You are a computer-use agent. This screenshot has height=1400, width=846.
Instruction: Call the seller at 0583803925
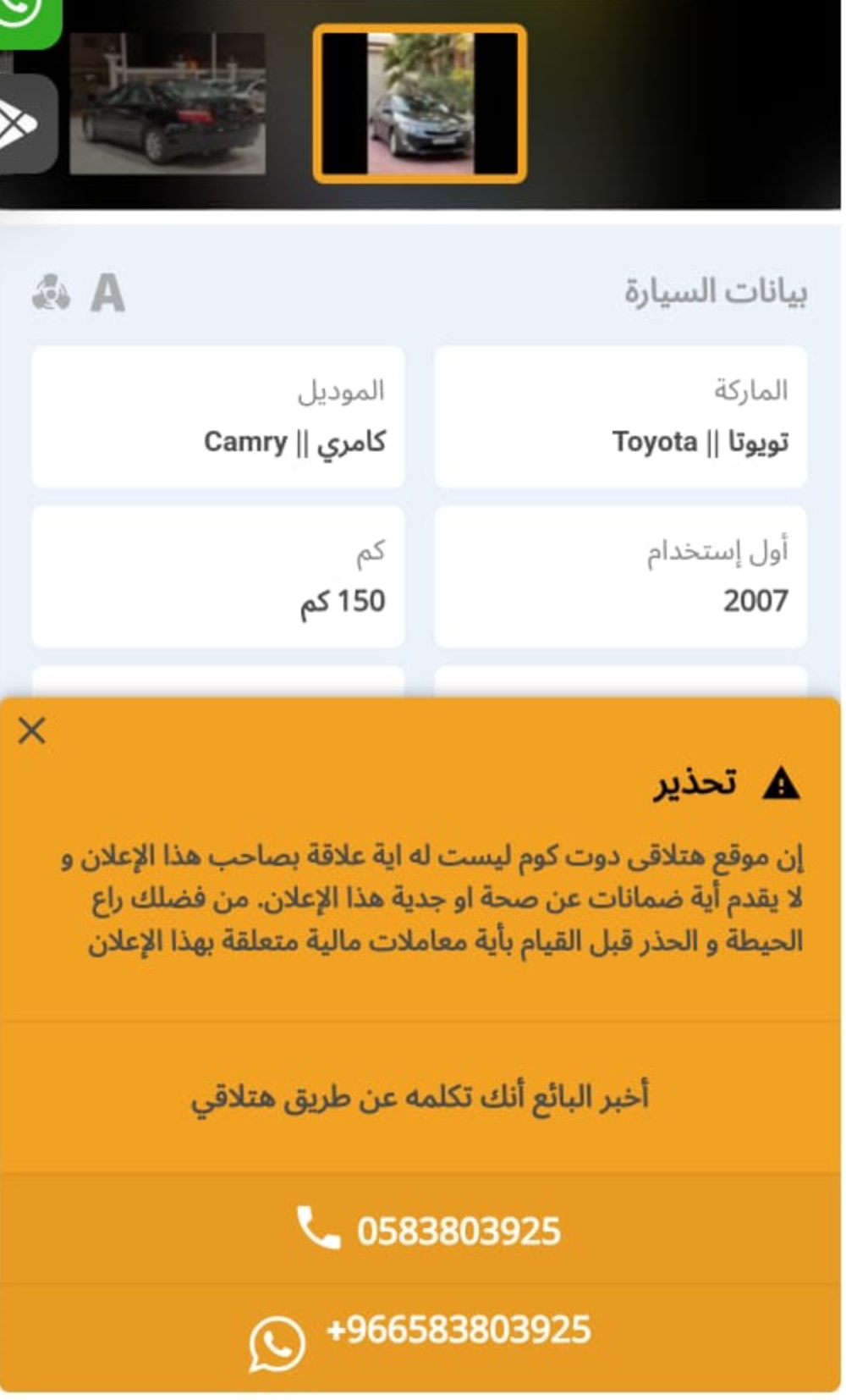429,1229
